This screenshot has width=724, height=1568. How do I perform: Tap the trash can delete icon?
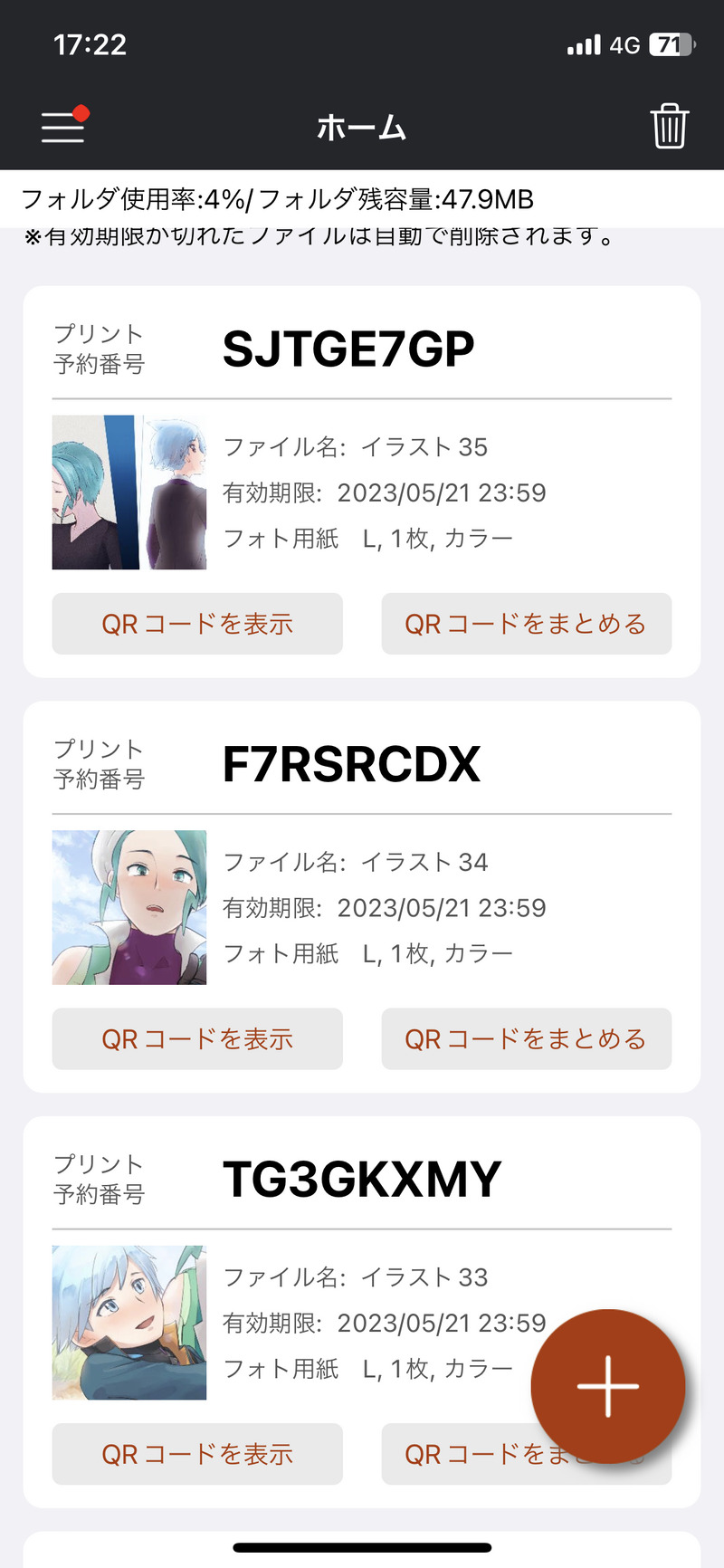pyautogui.click(x=669, y=127)
